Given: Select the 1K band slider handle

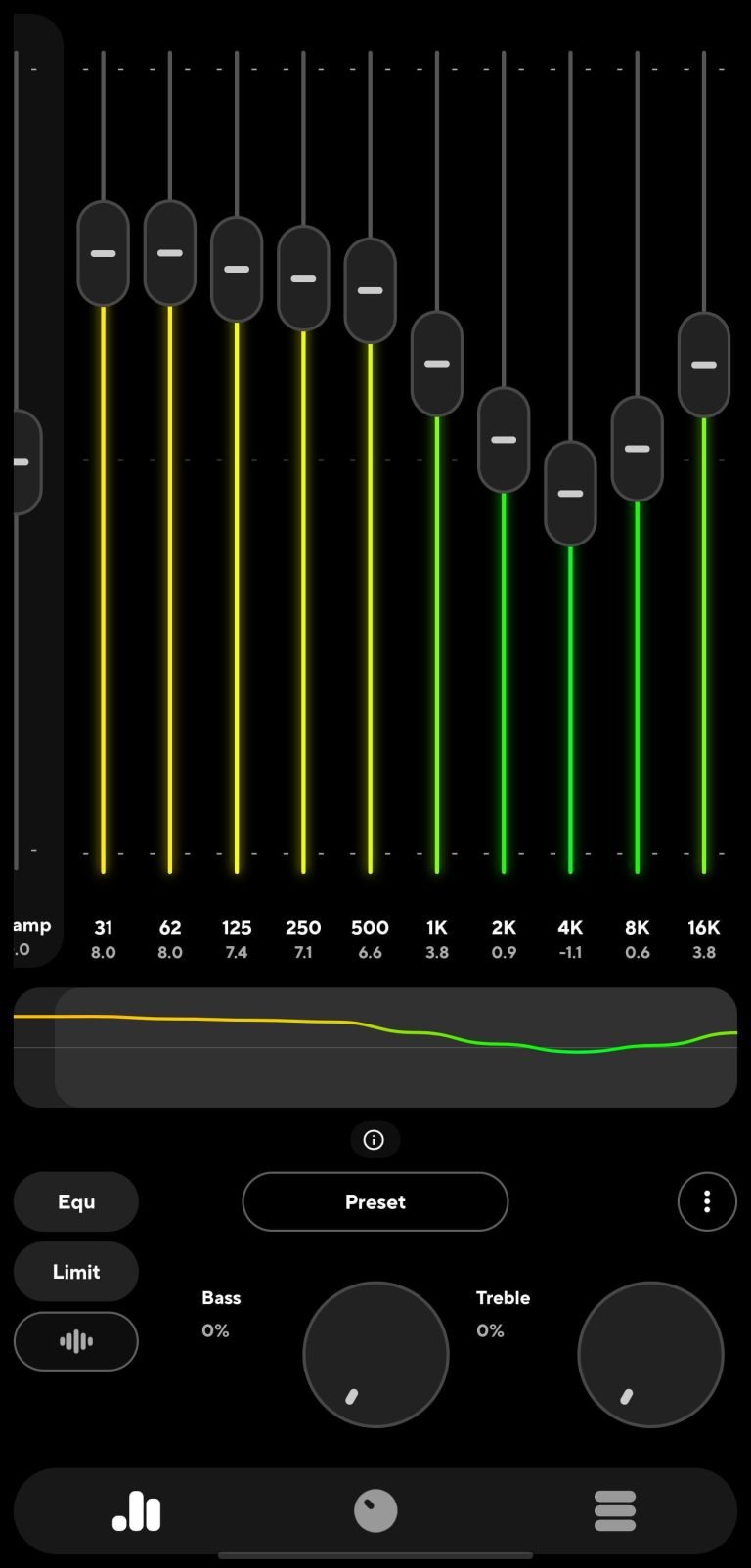Looking at the screenshot, I should (437, 364).
